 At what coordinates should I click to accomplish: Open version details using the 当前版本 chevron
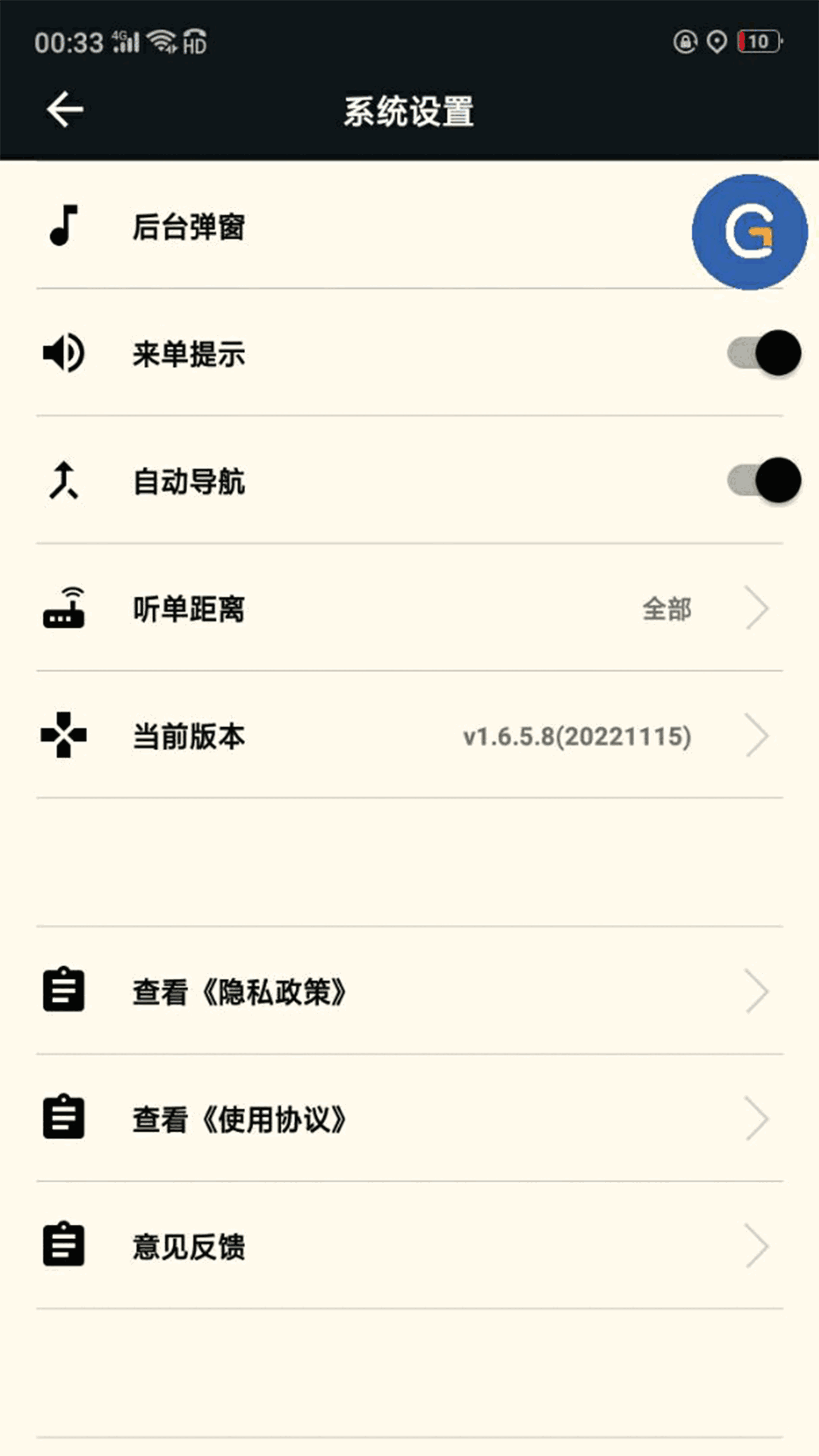pyautogui.click(x=756, y=734)
